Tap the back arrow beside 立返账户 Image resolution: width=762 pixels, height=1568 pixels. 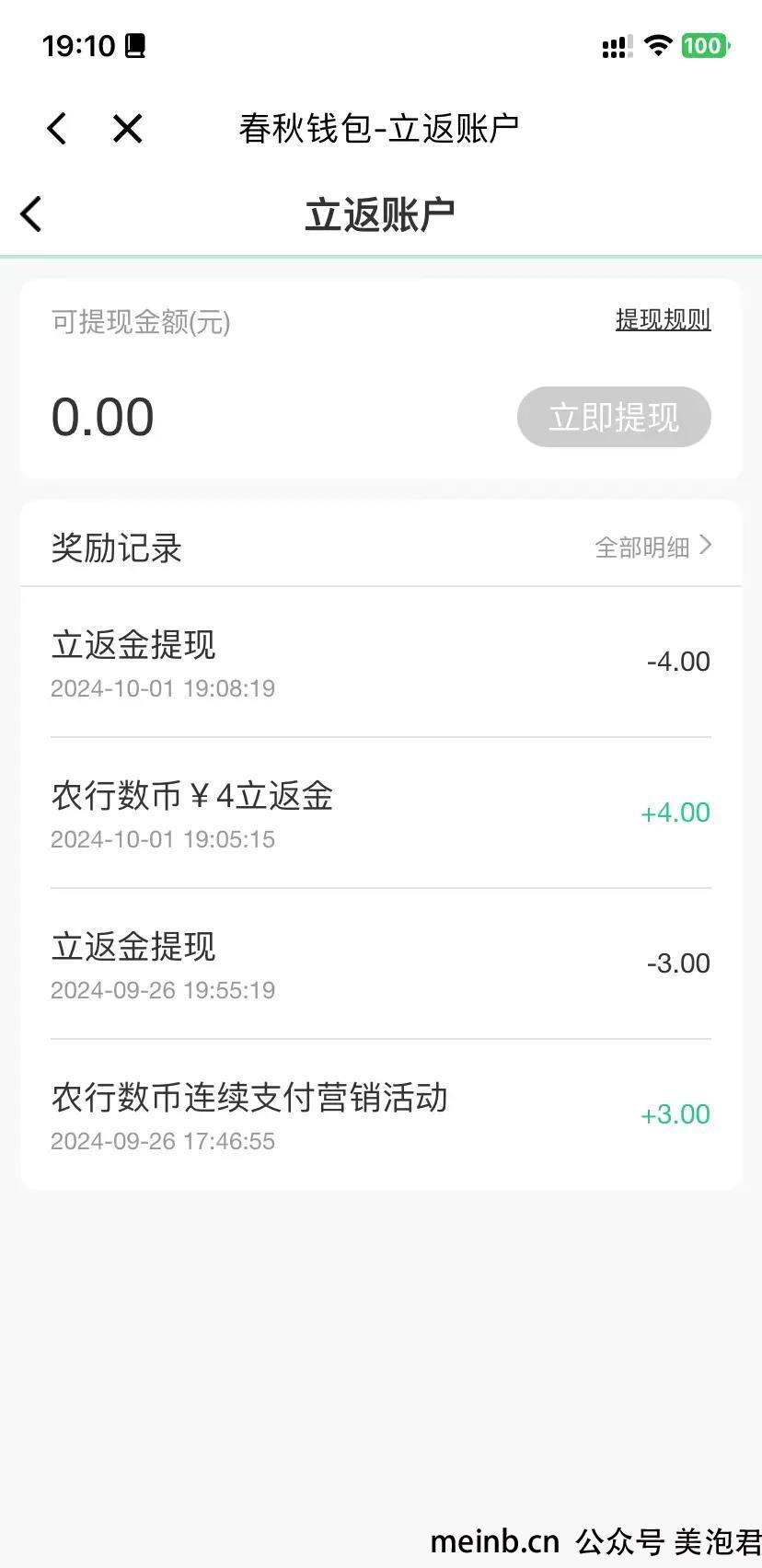pyautogui.click(x=31, y=214)
